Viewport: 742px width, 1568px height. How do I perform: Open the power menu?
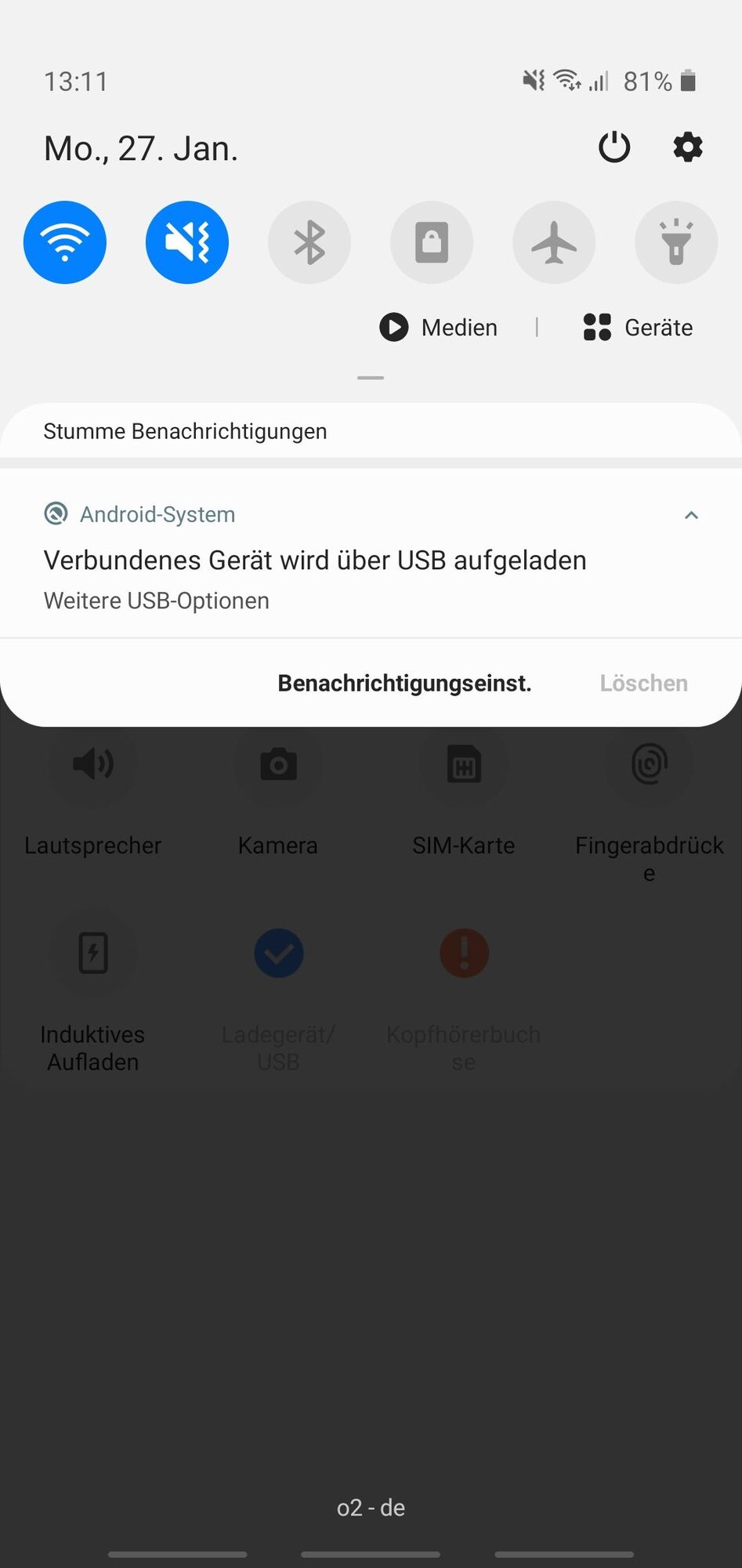[614, 147]
